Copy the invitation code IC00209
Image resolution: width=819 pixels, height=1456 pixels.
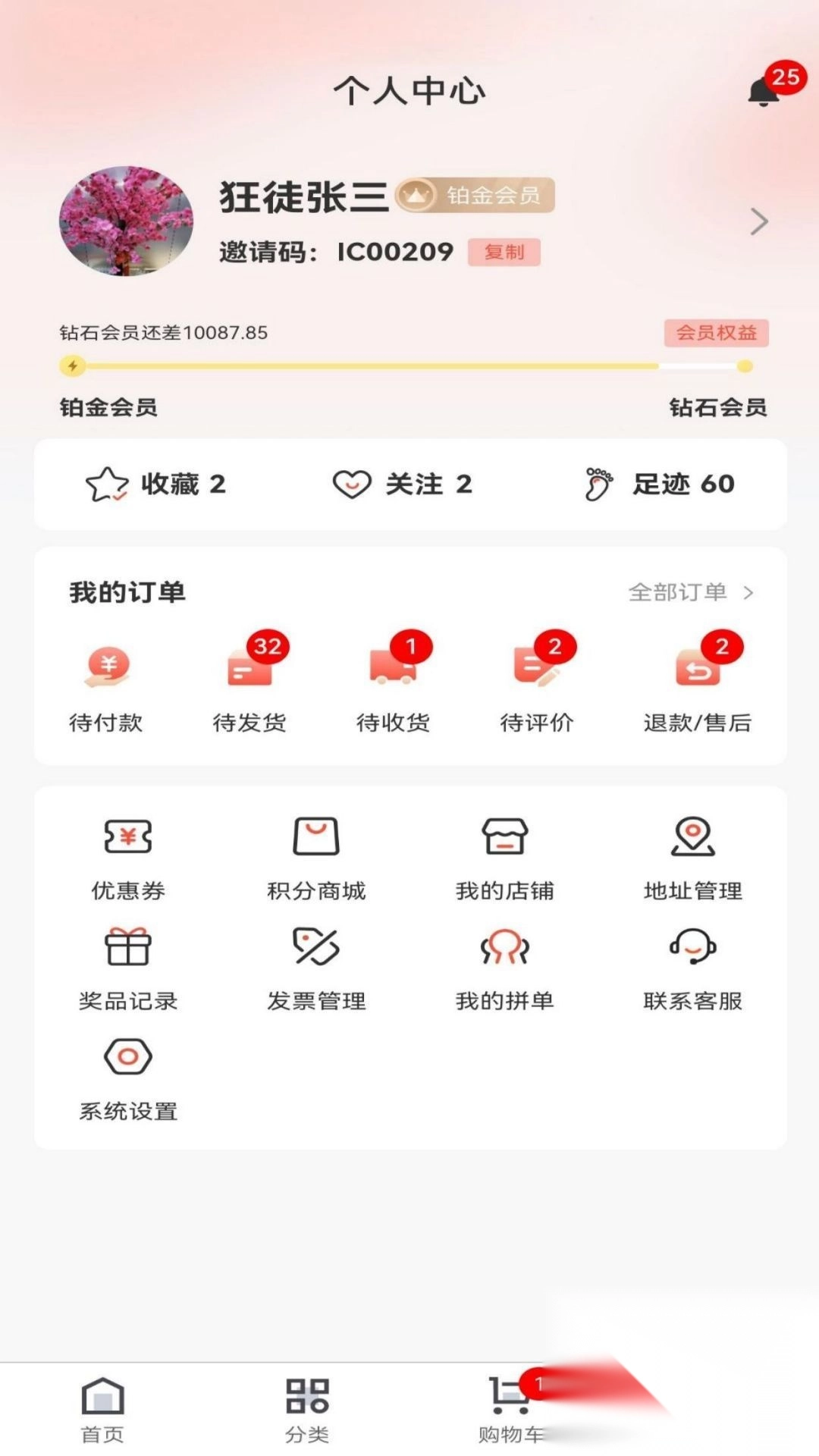tap(504, 252)
